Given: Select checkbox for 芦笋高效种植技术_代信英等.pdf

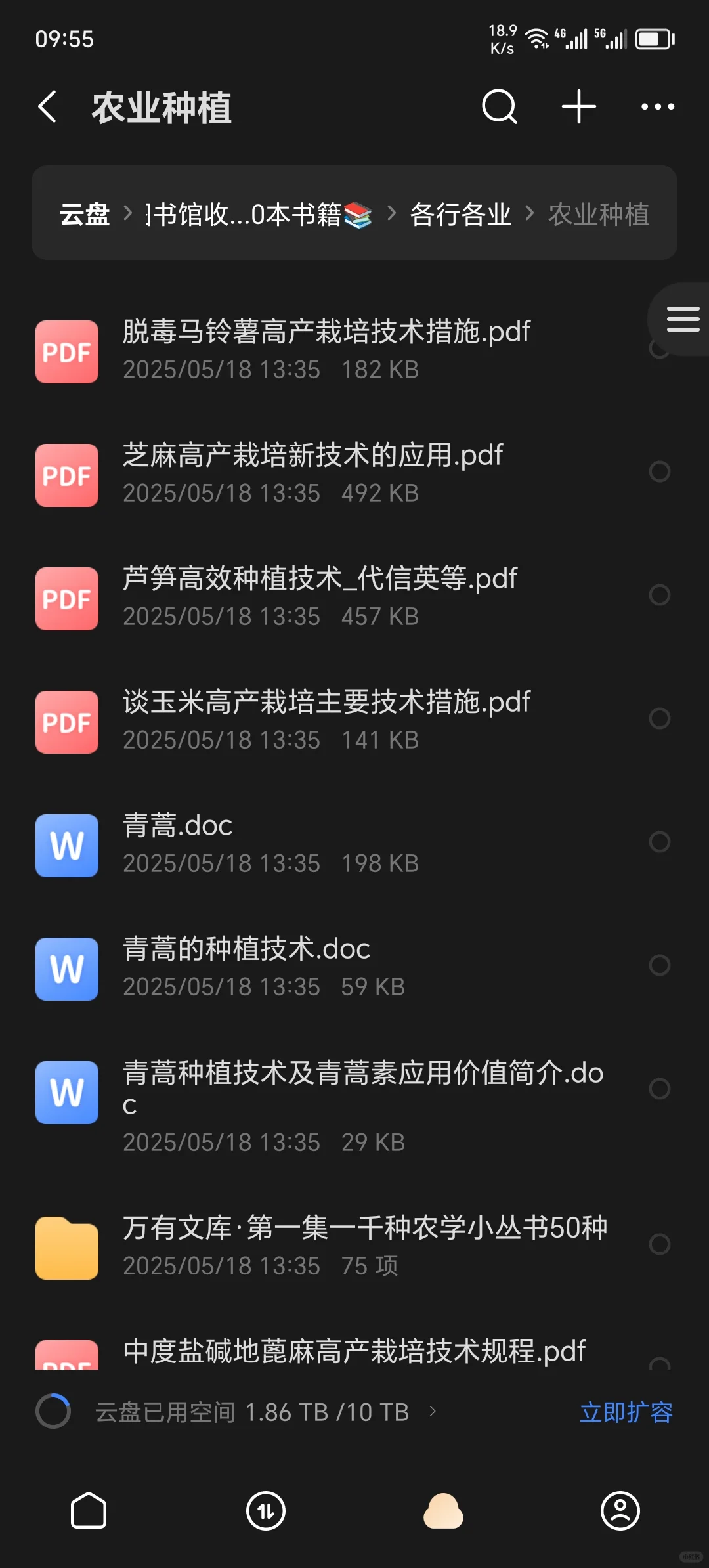Looking at the screenshot, I should click(659, 595).
